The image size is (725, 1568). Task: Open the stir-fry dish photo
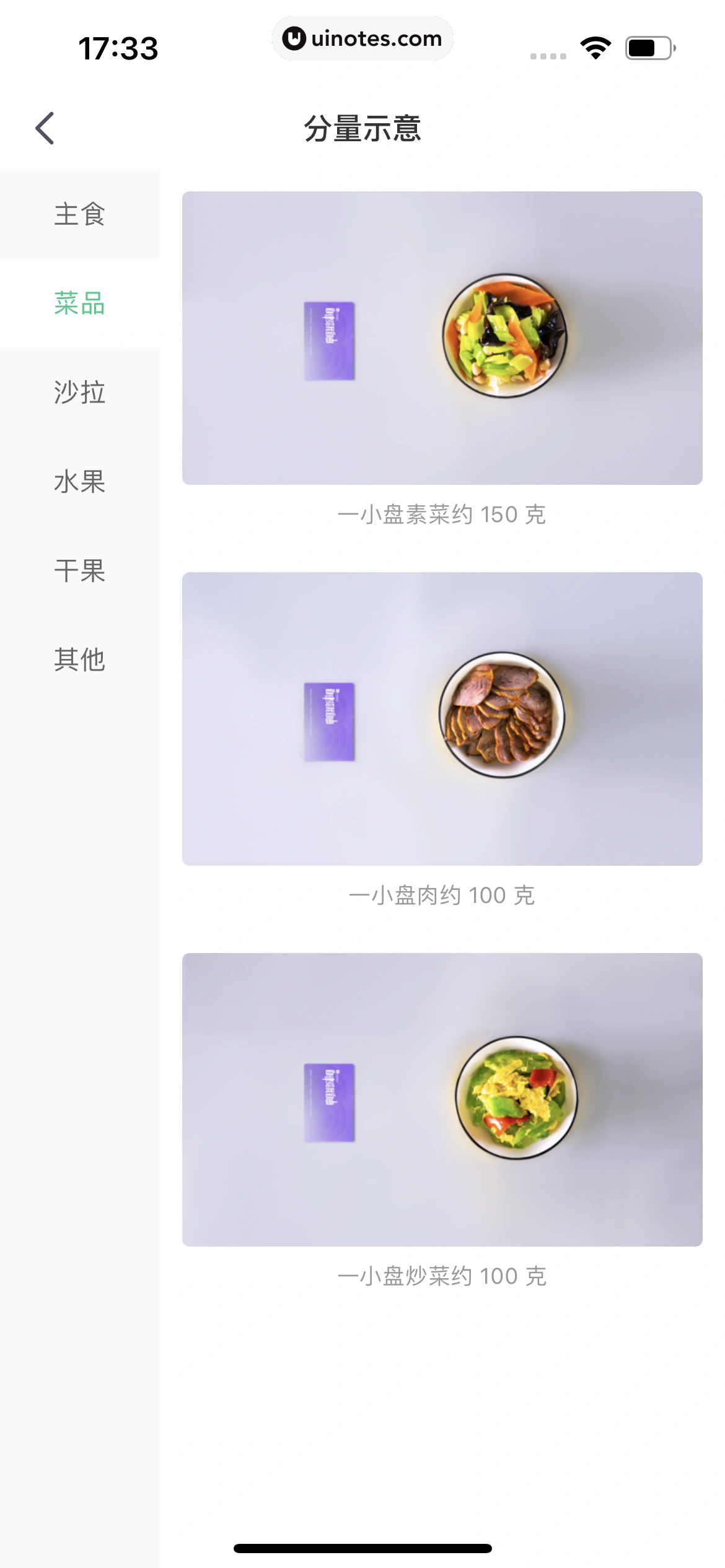pyautogui.click(x=442, y=1099)
